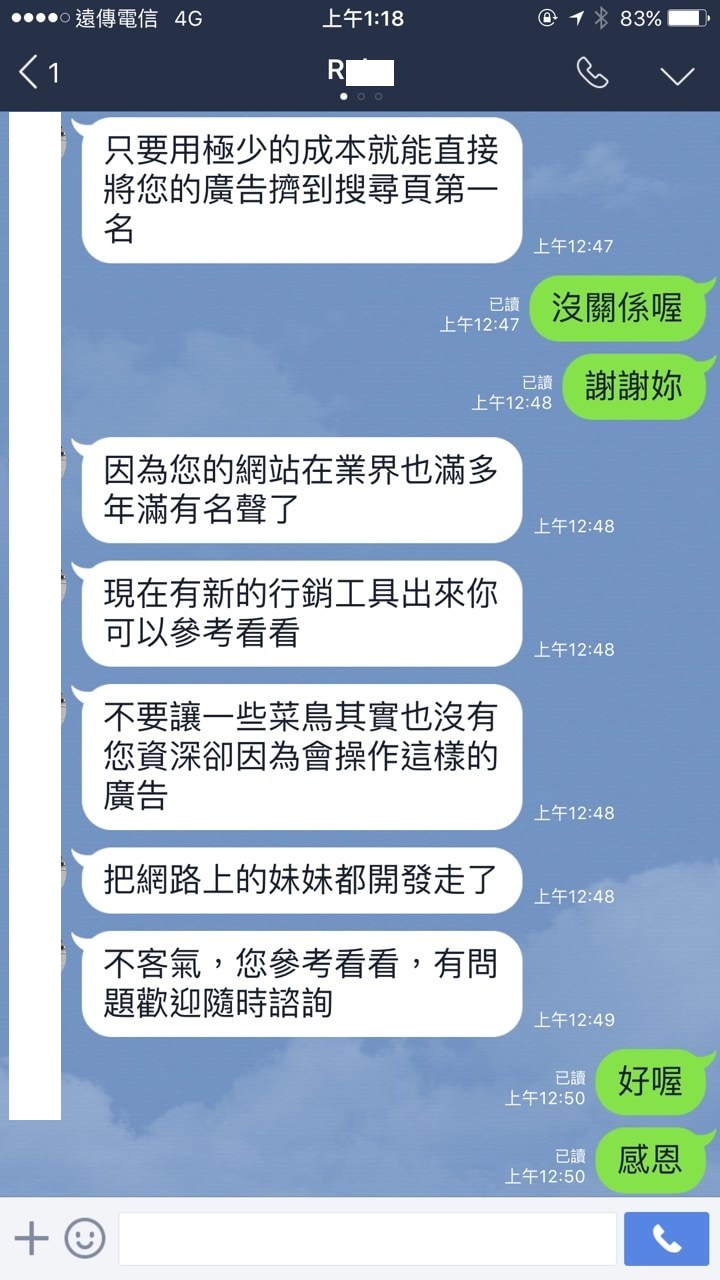Go back to the chat list
Image resolution: width=720 pixels, height=1280 pixels.
38,72
